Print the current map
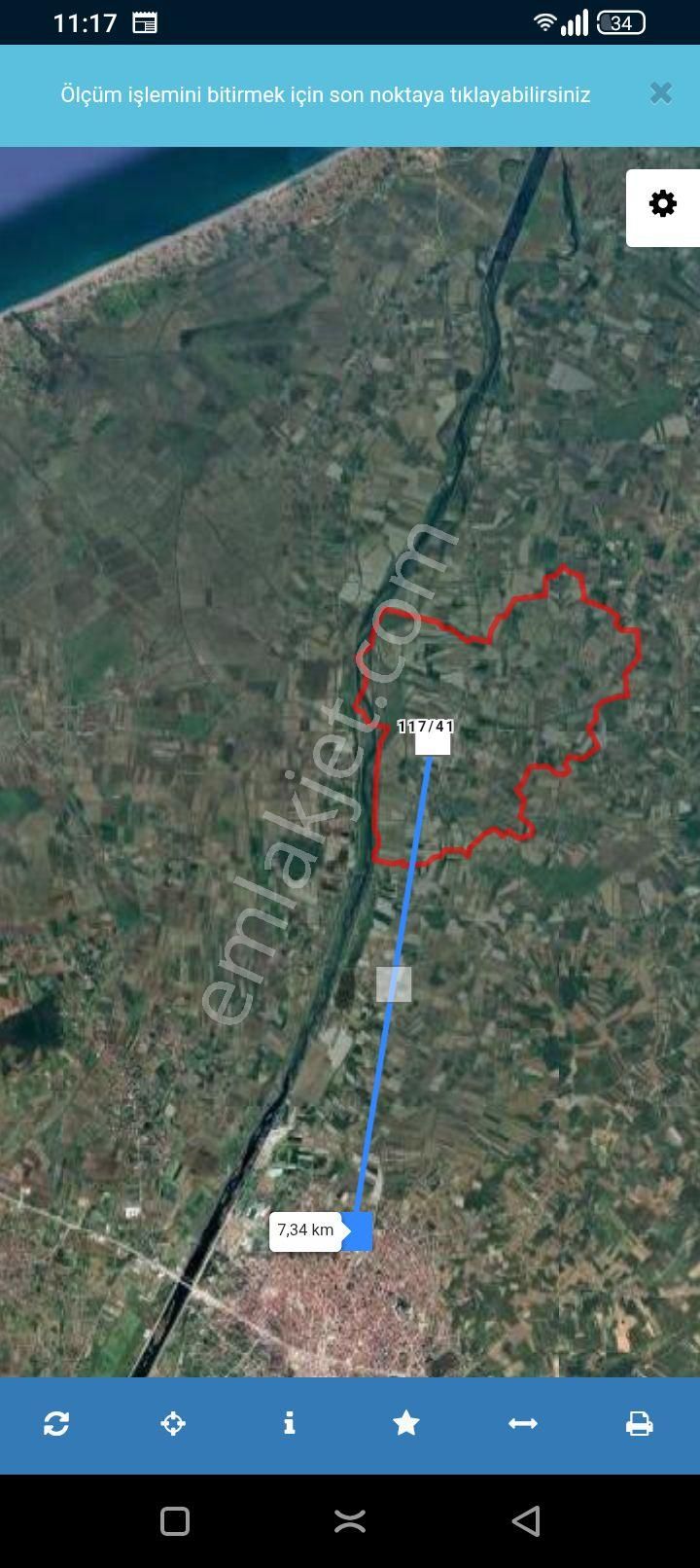The width and height of the screenshot is (700, 1568). click(x=639, y=1424)
